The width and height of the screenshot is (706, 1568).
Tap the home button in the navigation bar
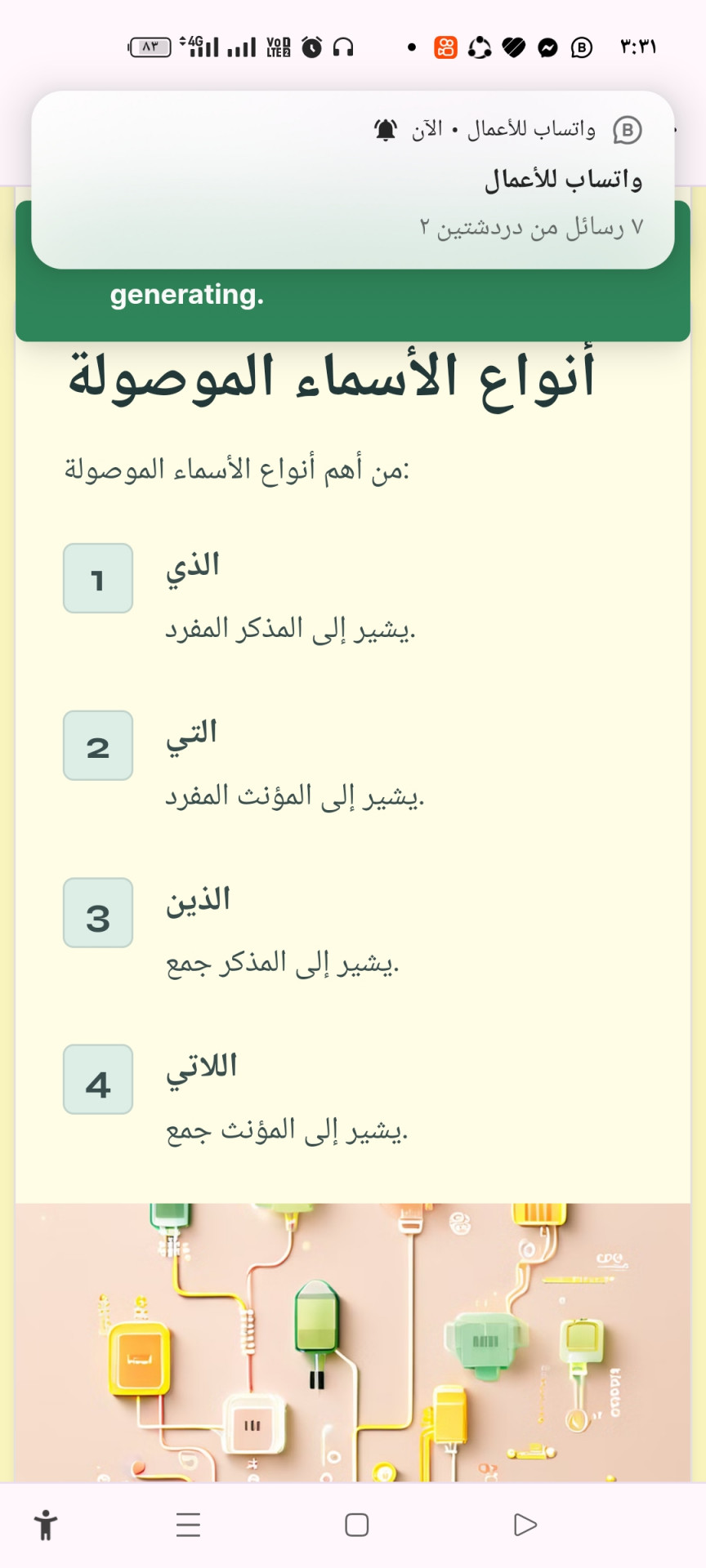tap(357, 1525)
